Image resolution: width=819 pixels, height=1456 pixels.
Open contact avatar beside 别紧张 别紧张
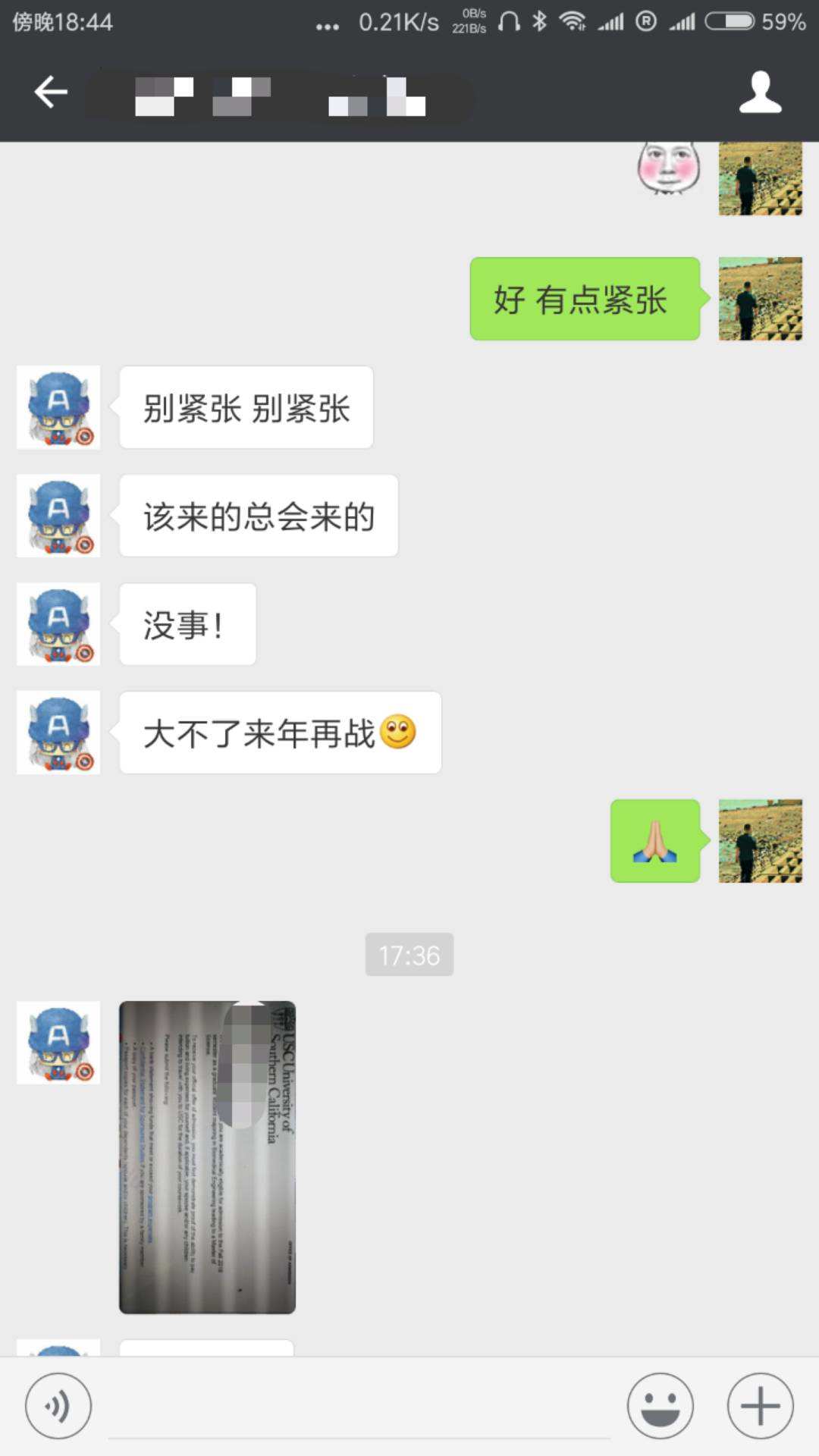58,407
